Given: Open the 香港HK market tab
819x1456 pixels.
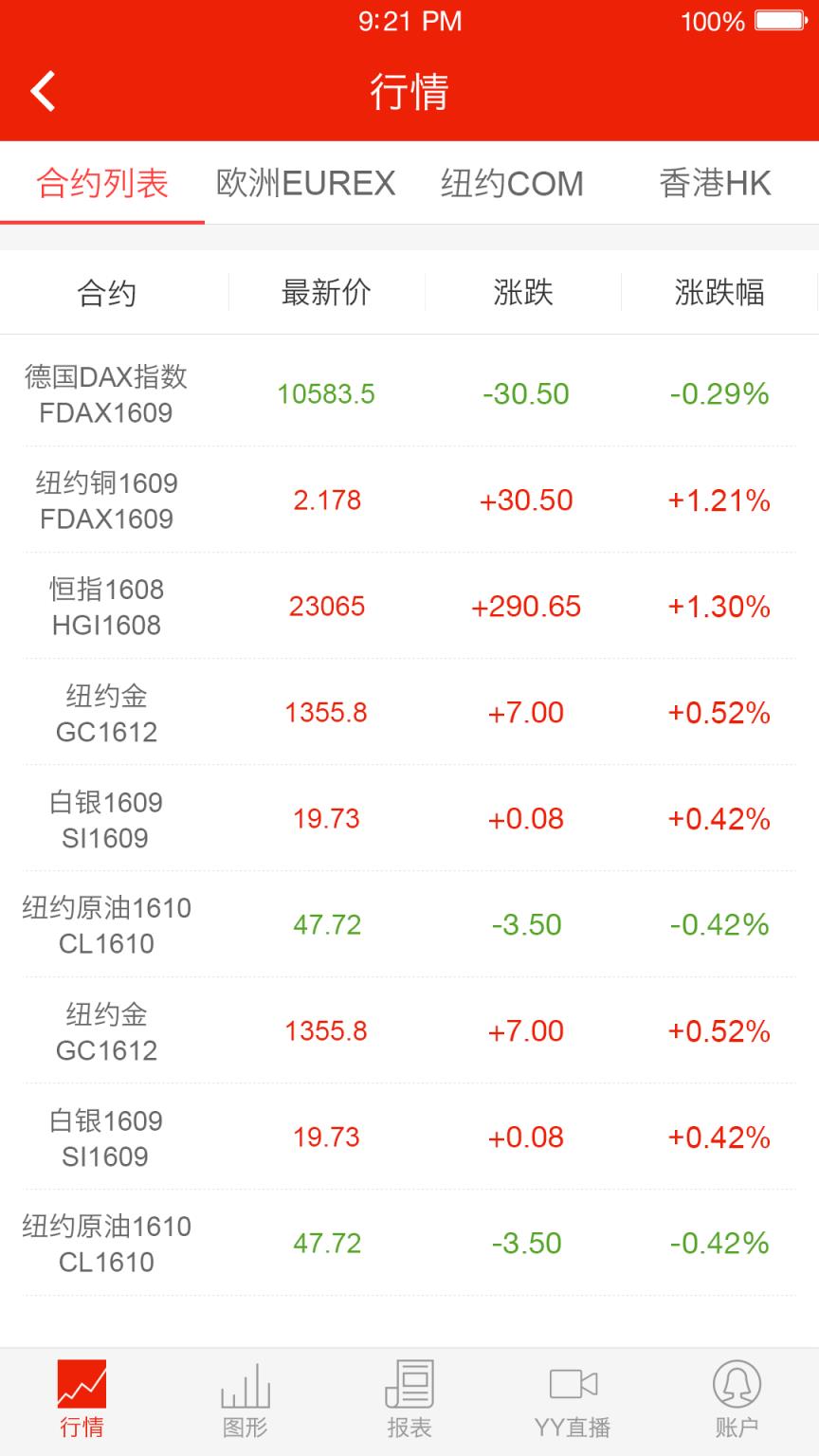Looking at the screenshot, I should click(x=715, y=183).
